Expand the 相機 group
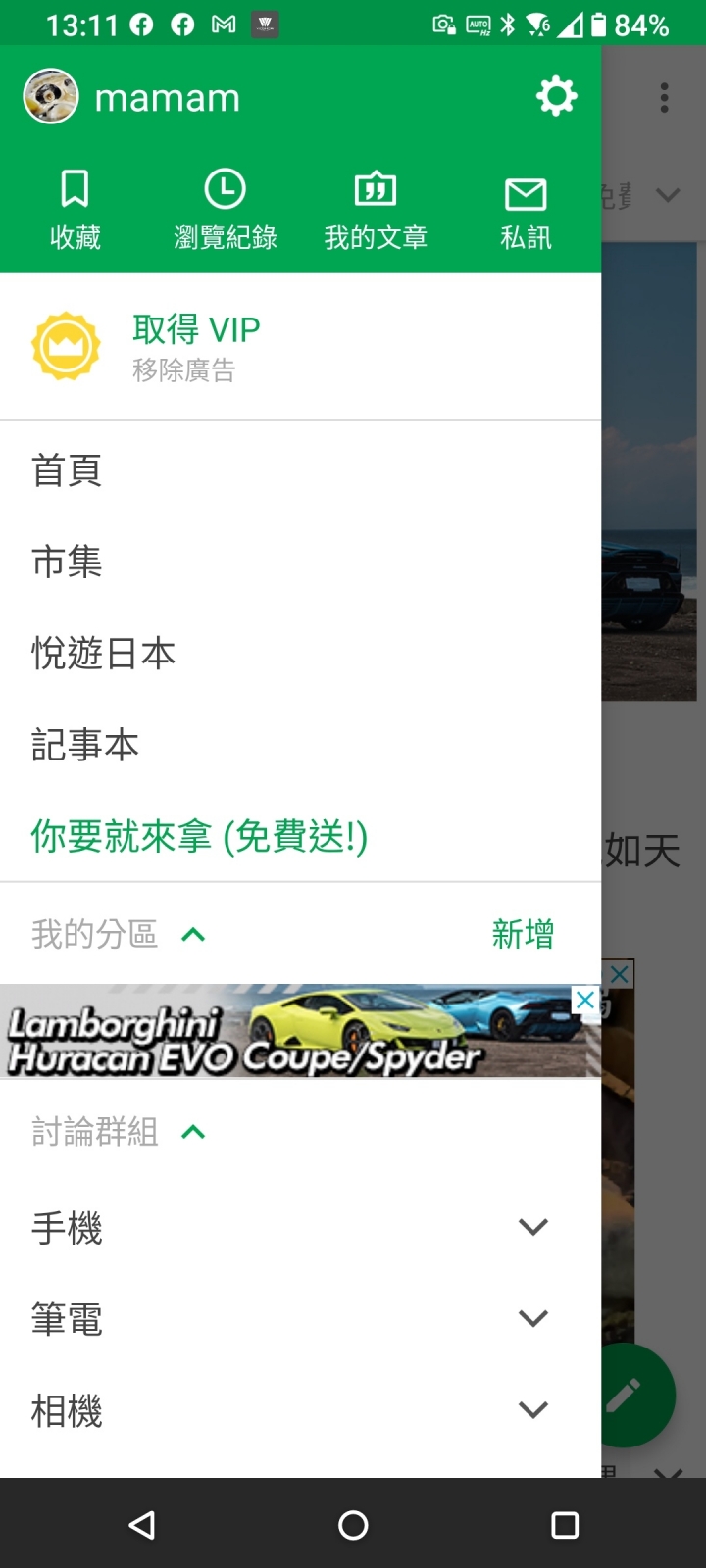 pos(532,1410)
